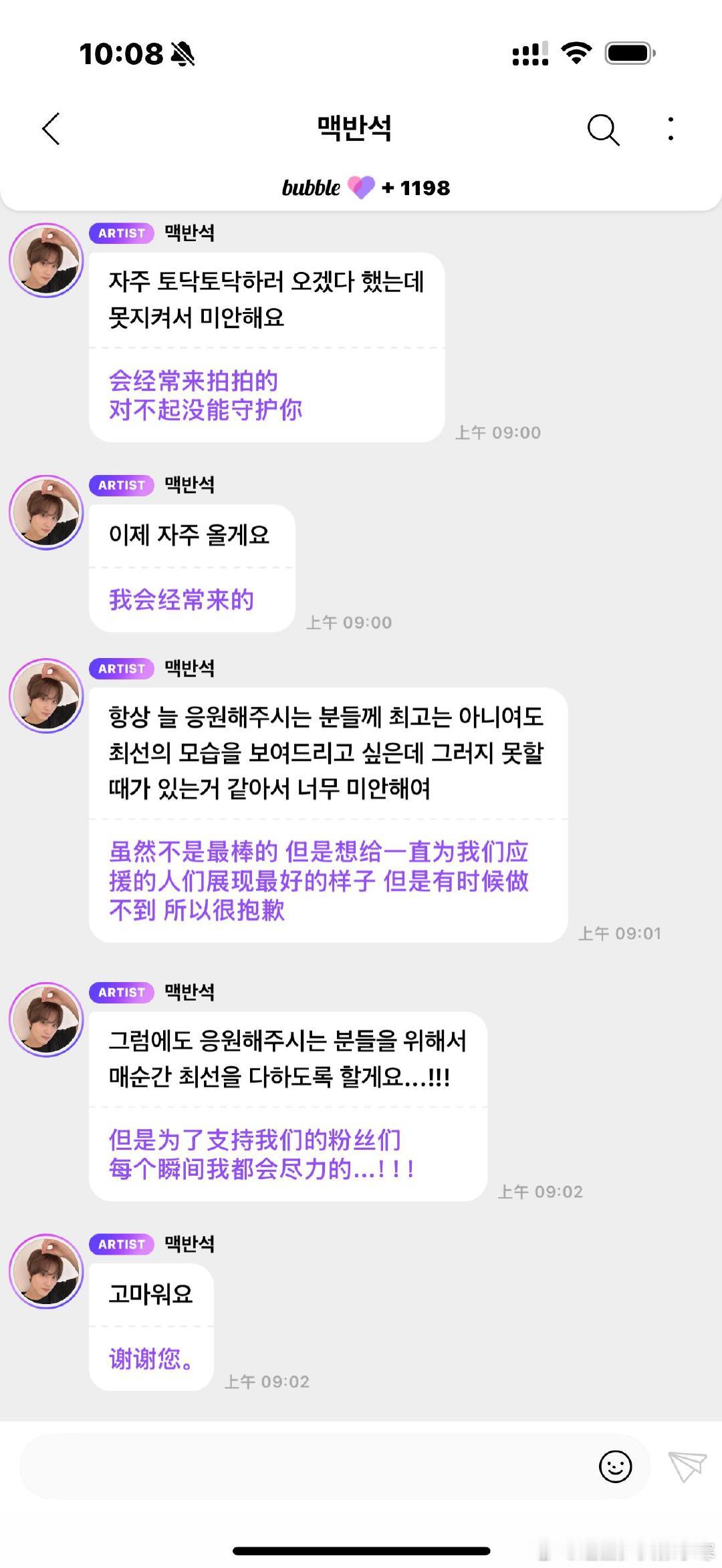The height and width of the screenshot is (1568, 722).
Task: Tap the 고마워요 message bubble
Action: (x=150, y=1294)
